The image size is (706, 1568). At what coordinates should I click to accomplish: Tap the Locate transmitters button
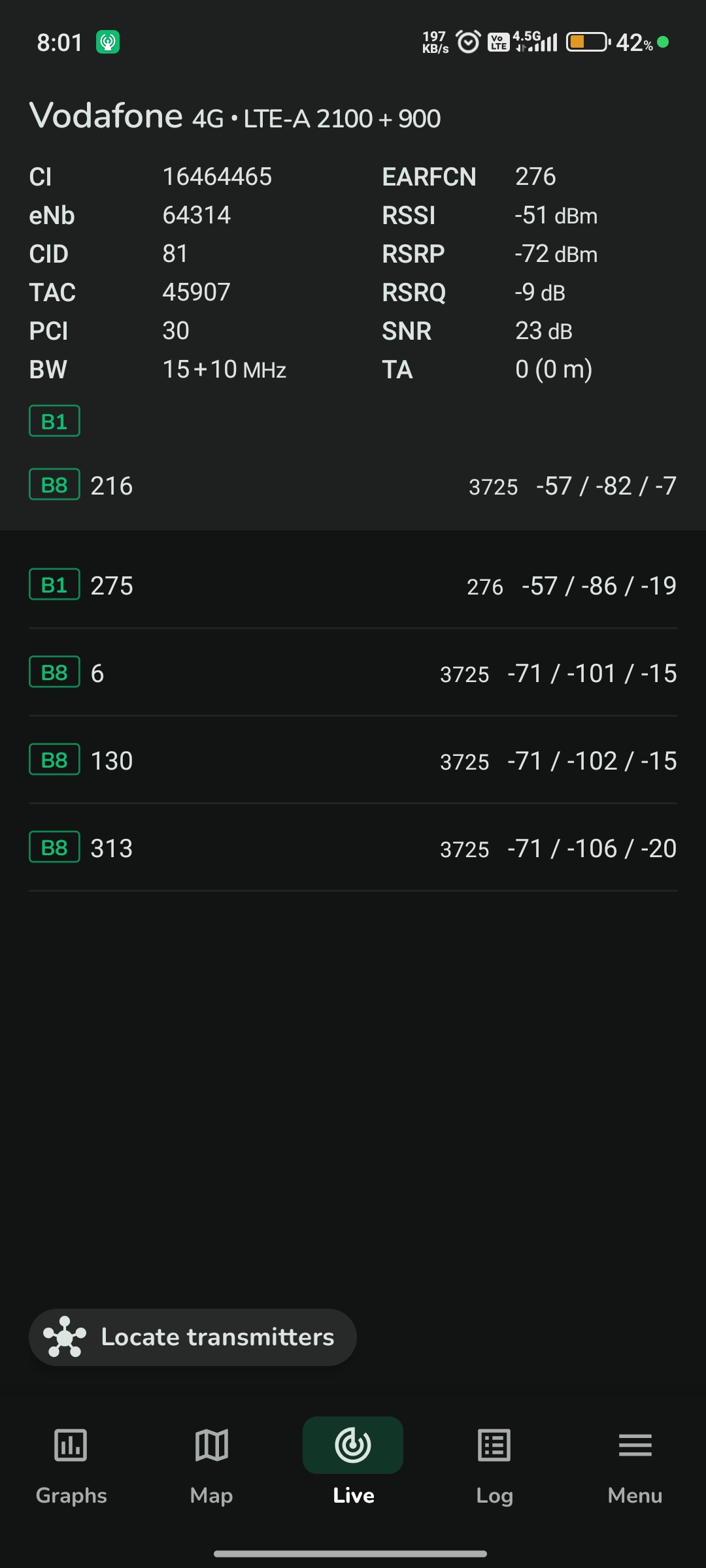pyautogui.click(x=193, y=1337)
